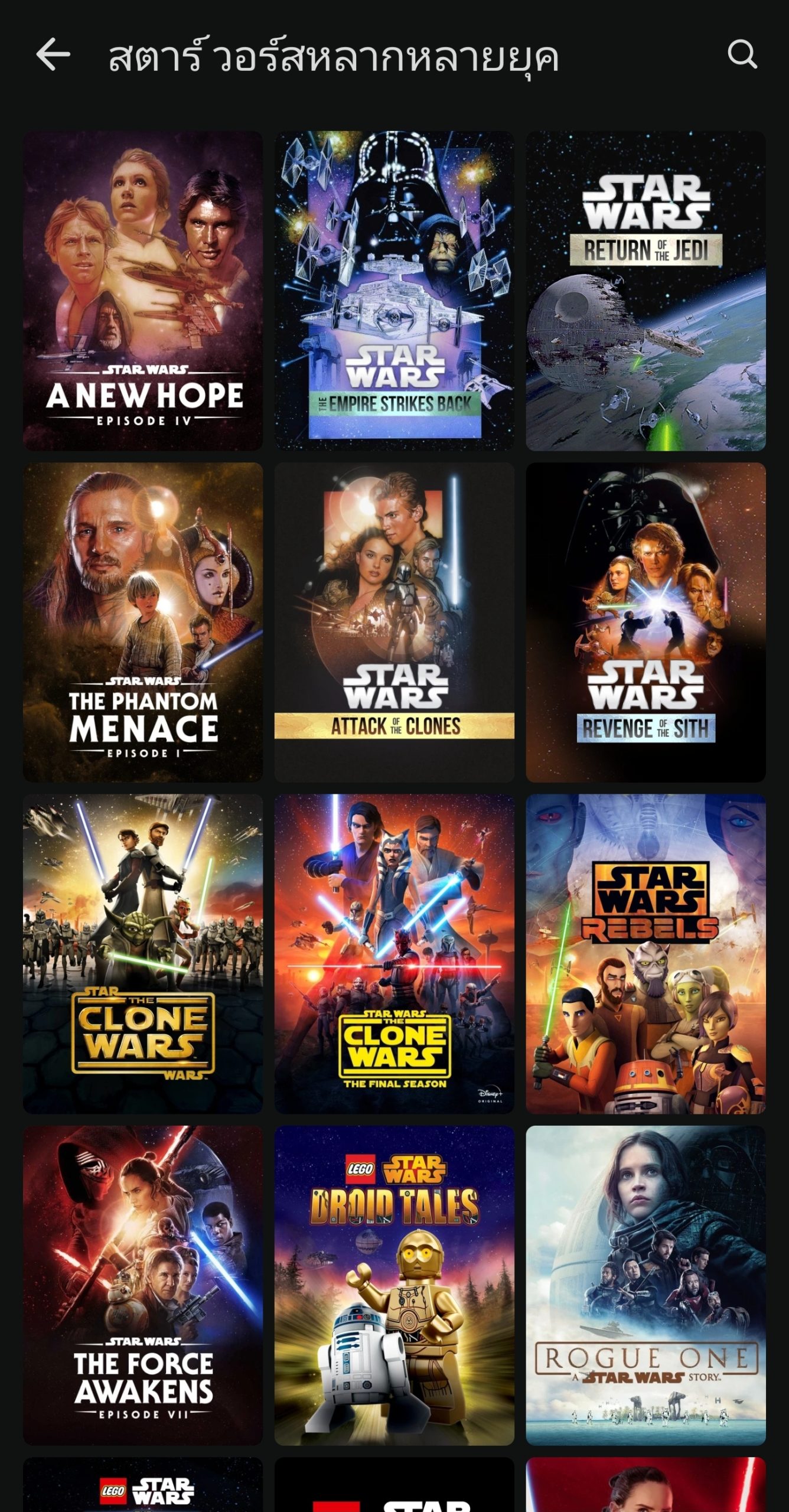This screenshot has width=789, height=1512.
Task: Open The Clone Wars The Final Season
Action: click(x=394, y=954)
